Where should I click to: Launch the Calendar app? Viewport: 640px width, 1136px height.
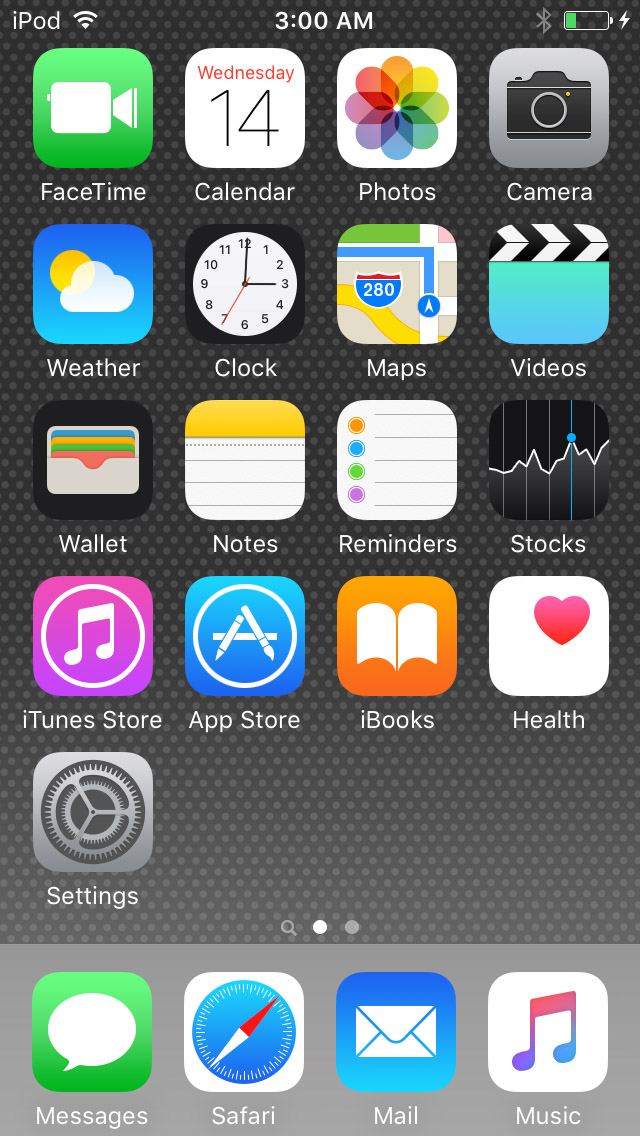(x=245, y=108)
